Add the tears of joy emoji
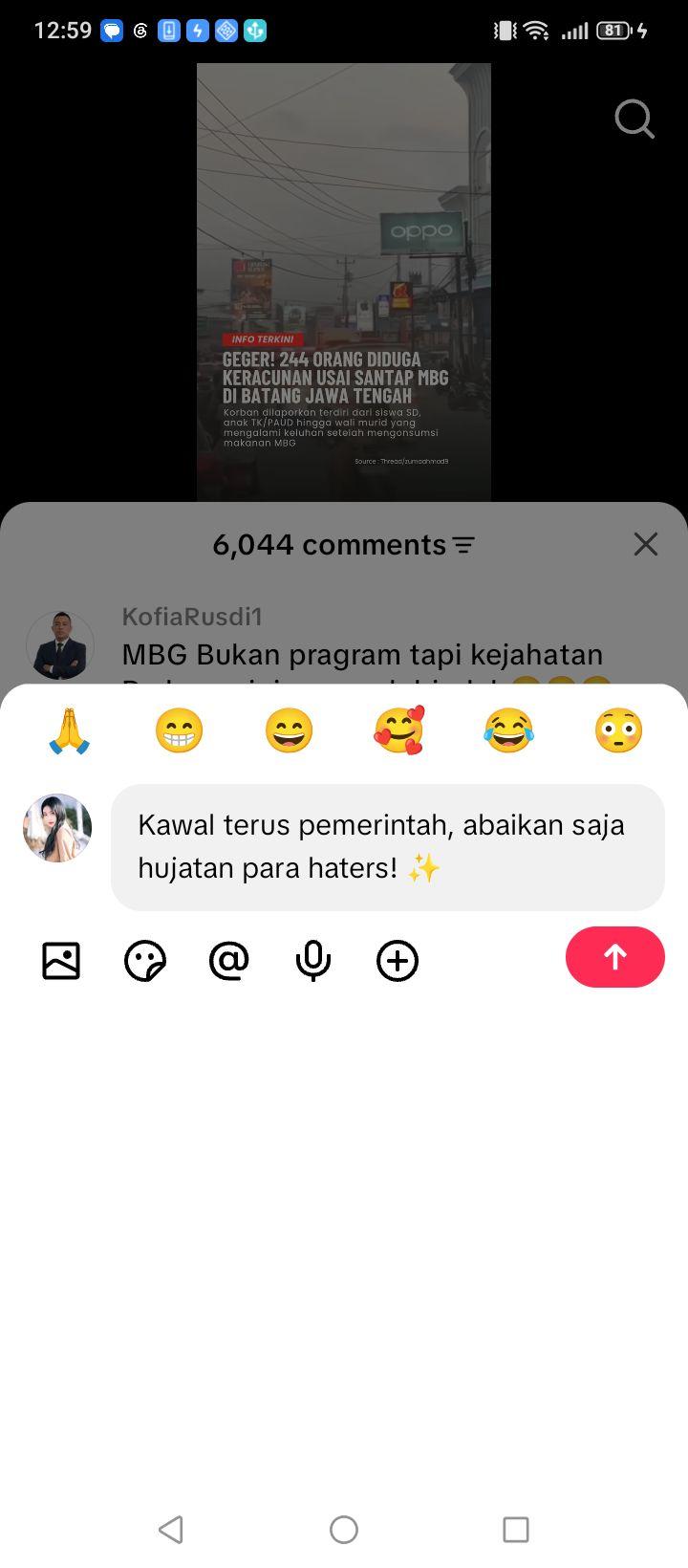The width and height of the screenshot is (688, 1568). (508, 730)
